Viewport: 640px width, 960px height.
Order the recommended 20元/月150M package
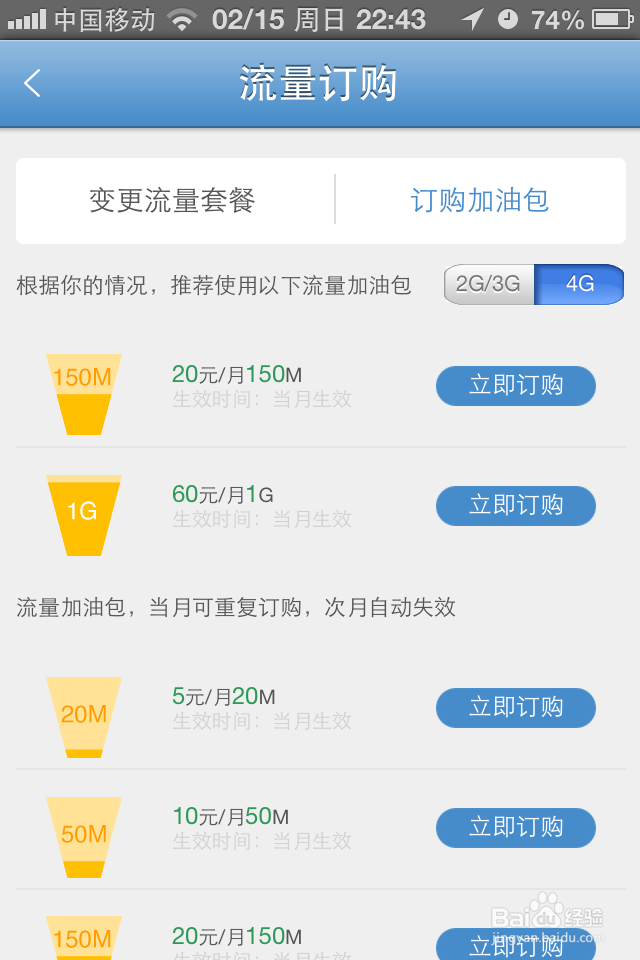click(x=516, y=386)
